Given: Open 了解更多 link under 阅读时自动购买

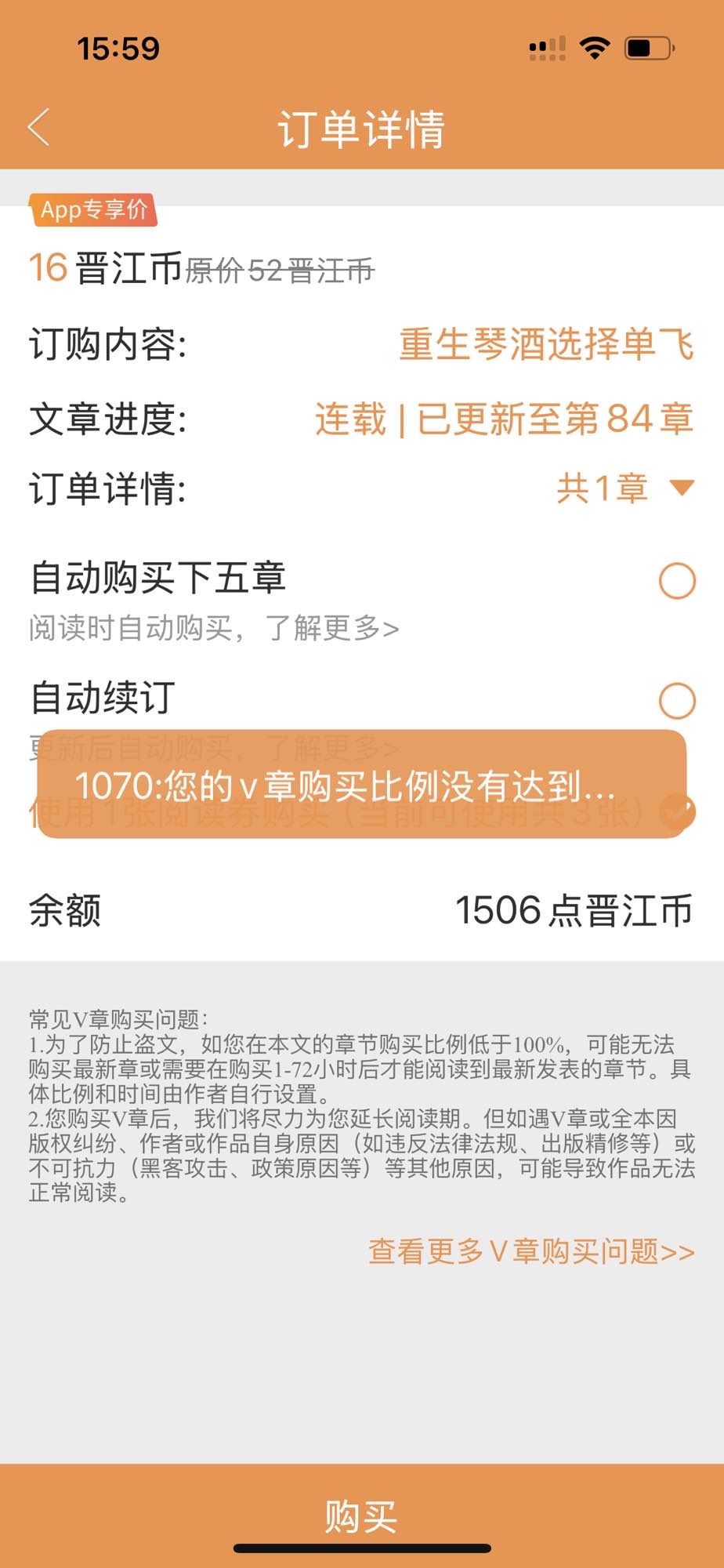Looking at the screenshot, I should tap(332, 628).
